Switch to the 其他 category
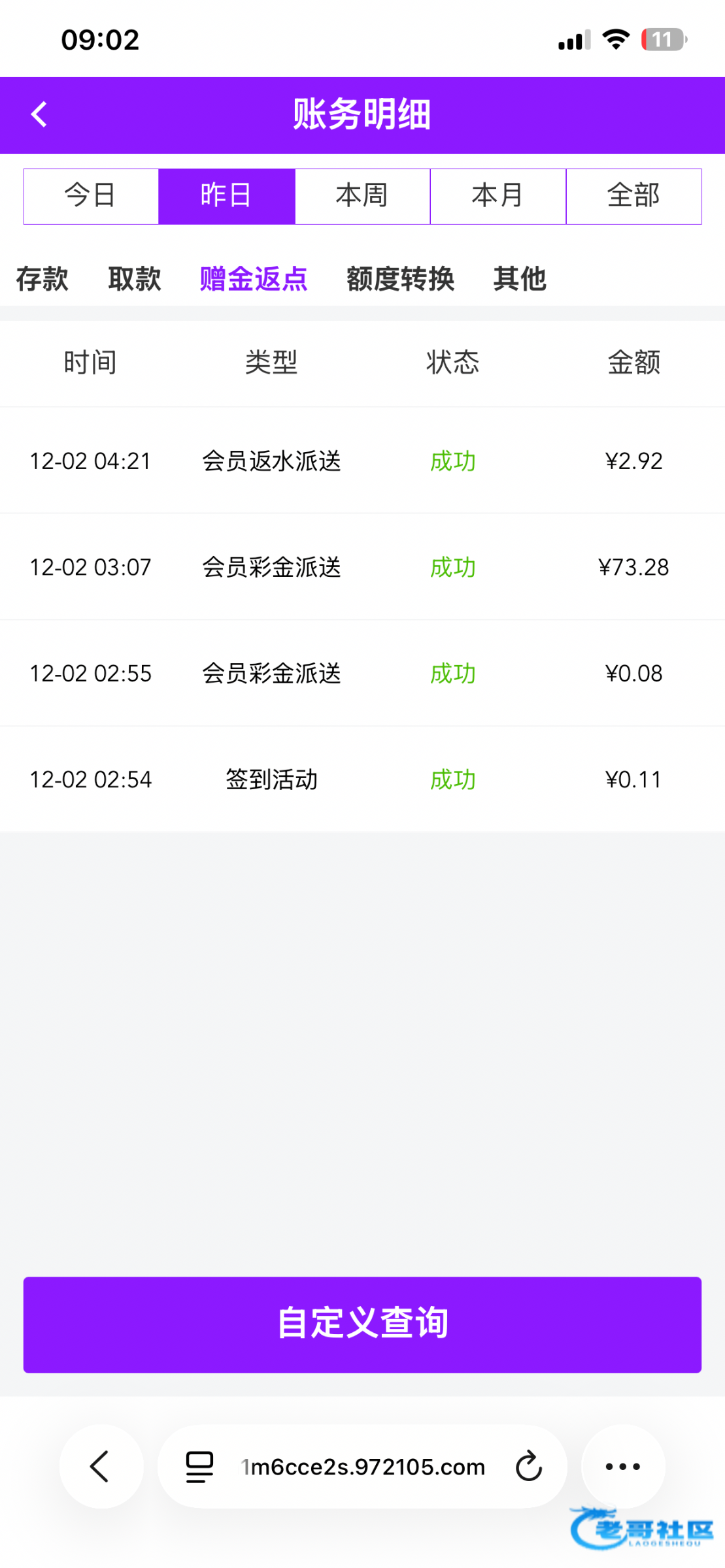Screen dimensions: 725x1568 [x=520, y=279]
